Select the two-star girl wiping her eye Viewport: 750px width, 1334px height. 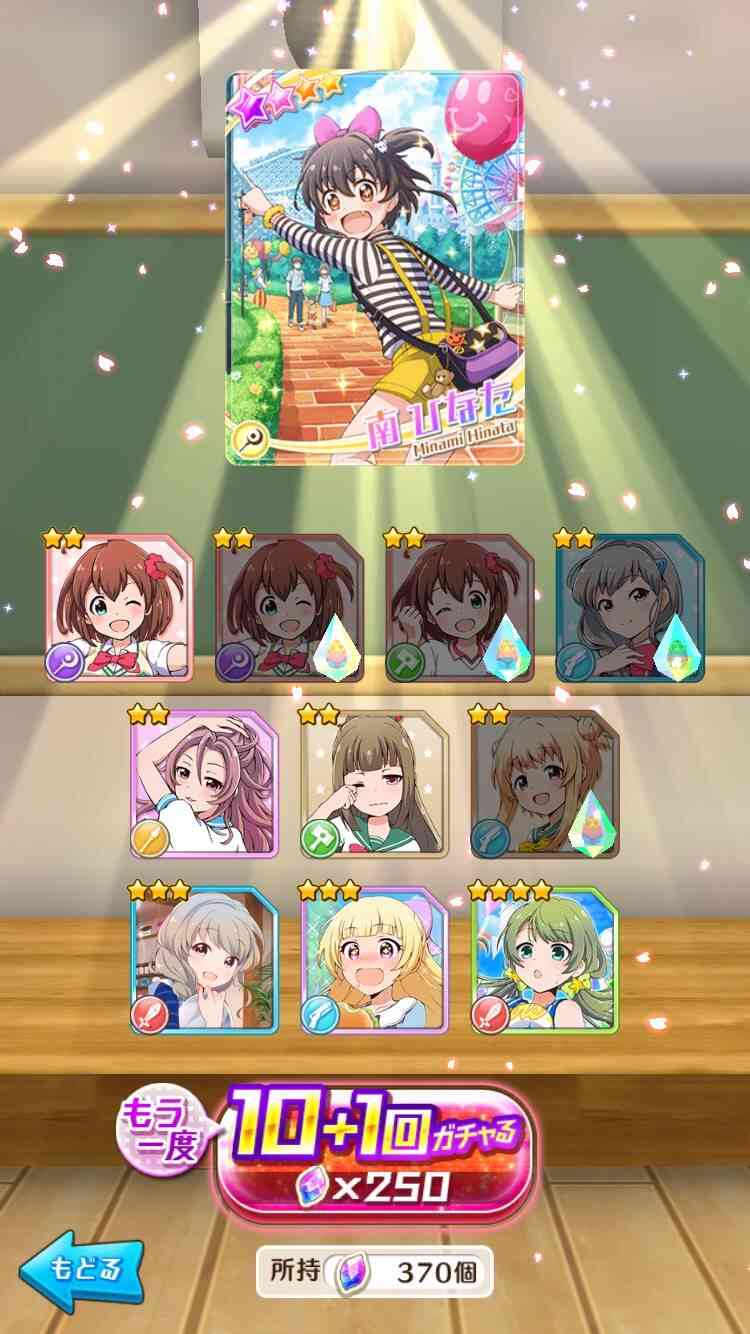pos(375,783)
